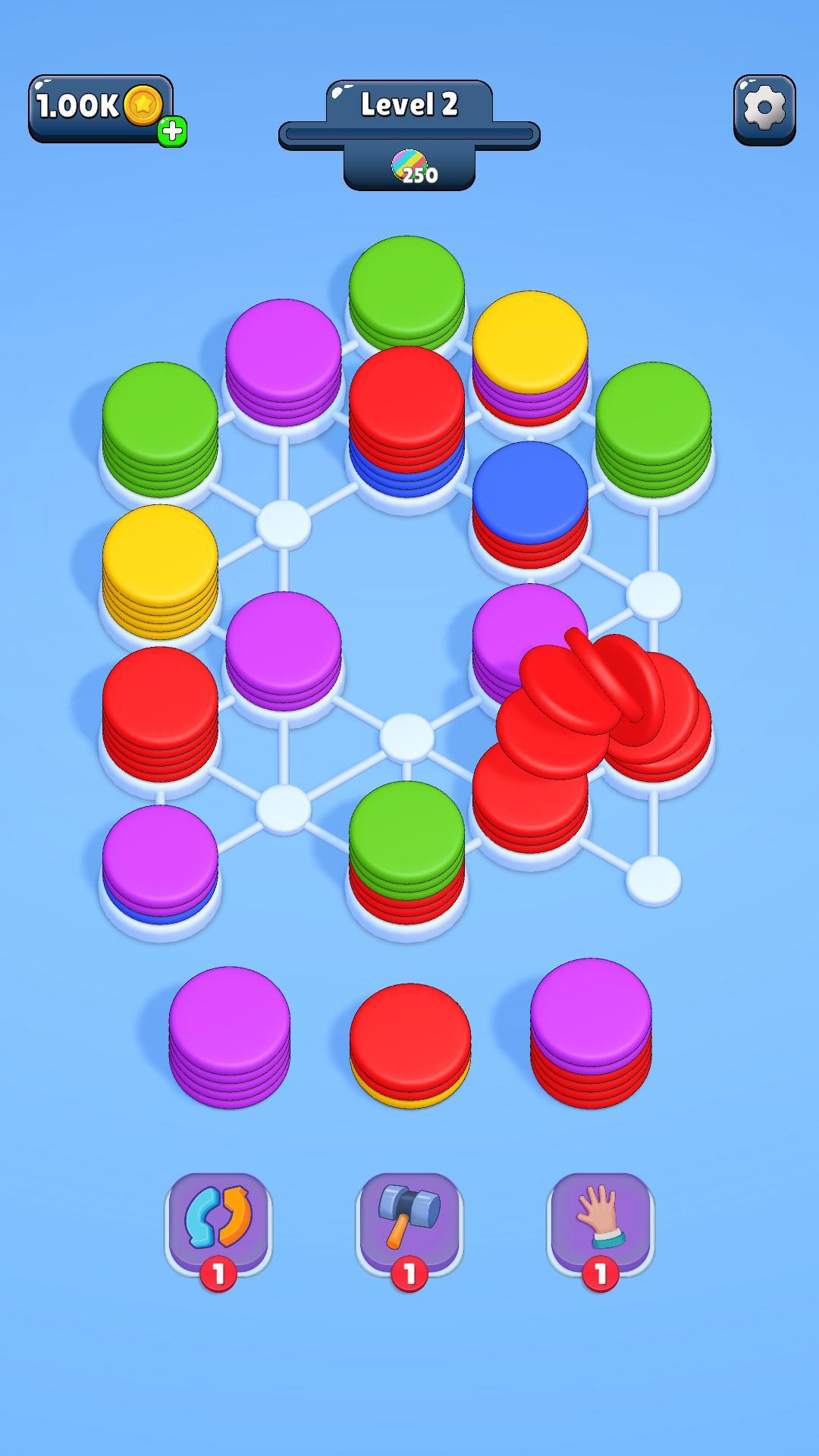Add more coins with the green plus
This screenshot has height=1456, width=819.
click(172, 131)
